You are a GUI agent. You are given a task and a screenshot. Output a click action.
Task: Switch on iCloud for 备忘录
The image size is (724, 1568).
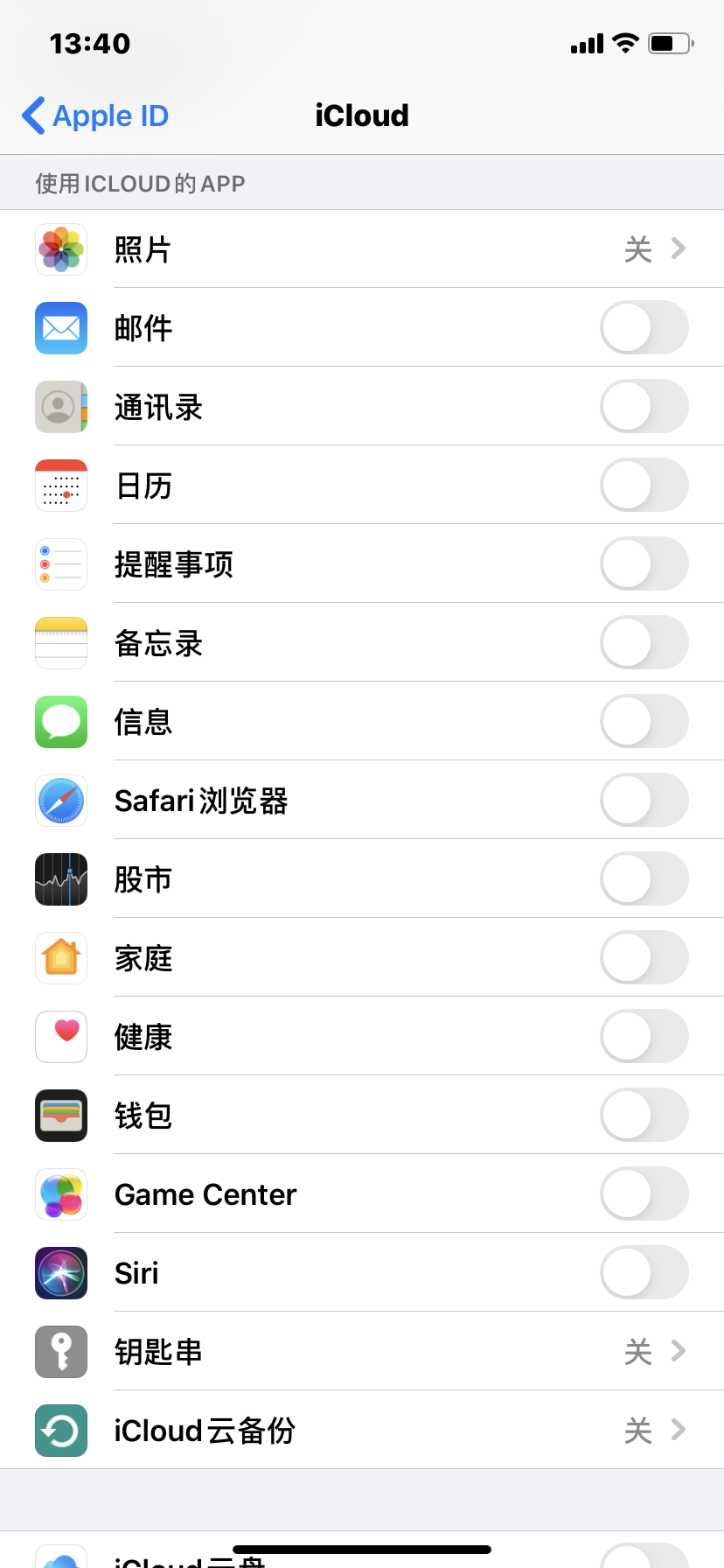pyautogui.click(x=644, y=643)
